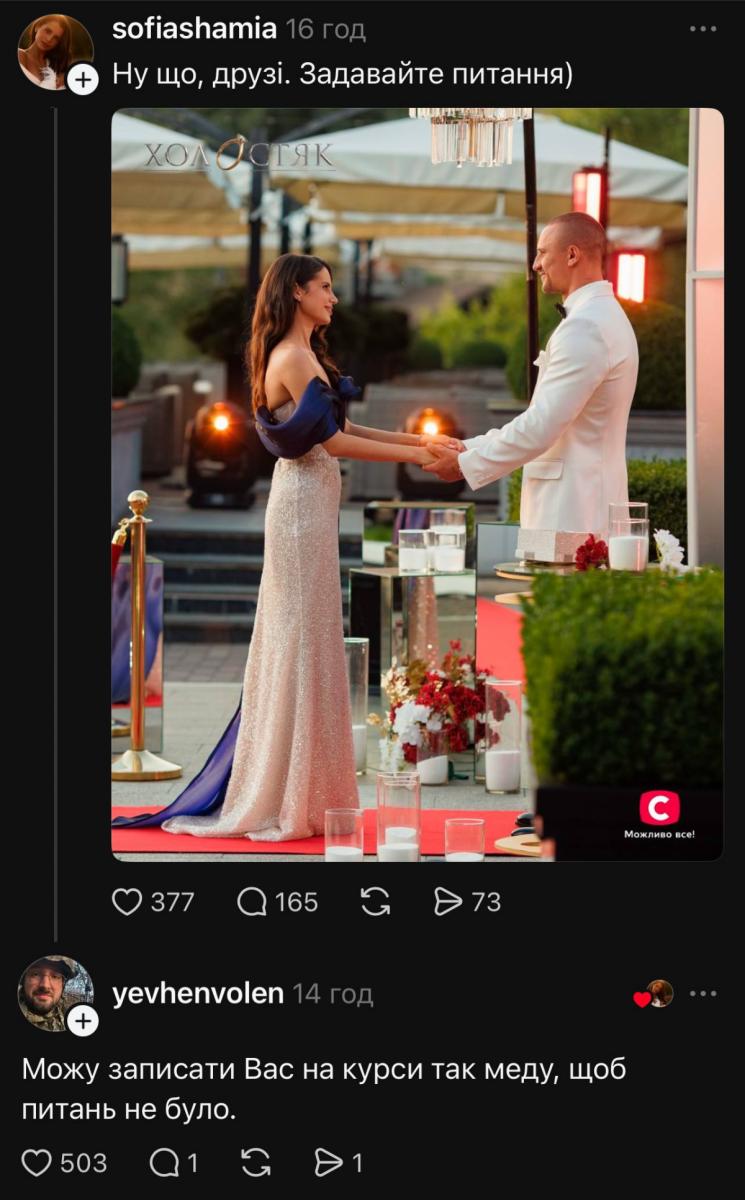Open sofiashamia username link
745x1200 pixels.
194,29
